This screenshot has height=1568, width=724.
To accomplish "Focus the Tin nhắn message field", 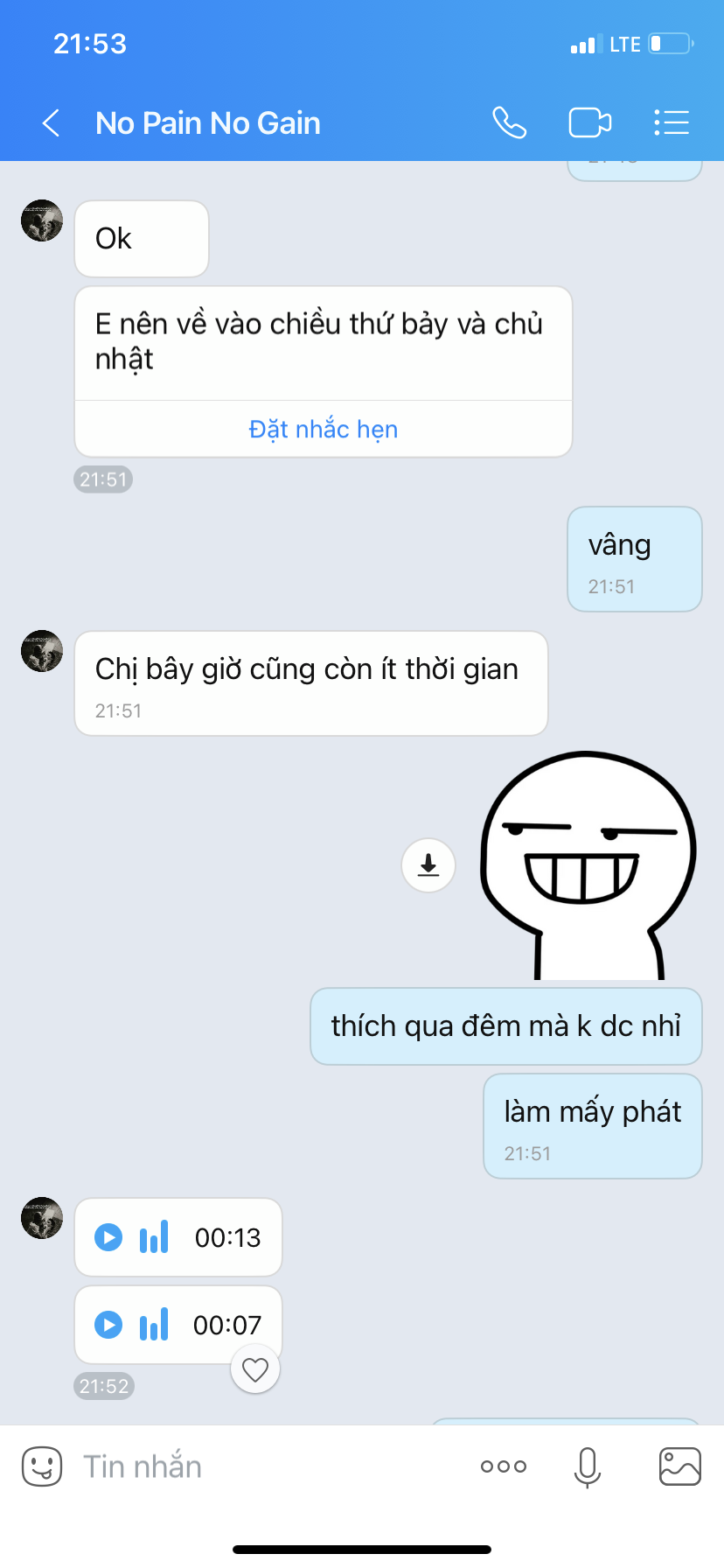I will click(262, 1466).
